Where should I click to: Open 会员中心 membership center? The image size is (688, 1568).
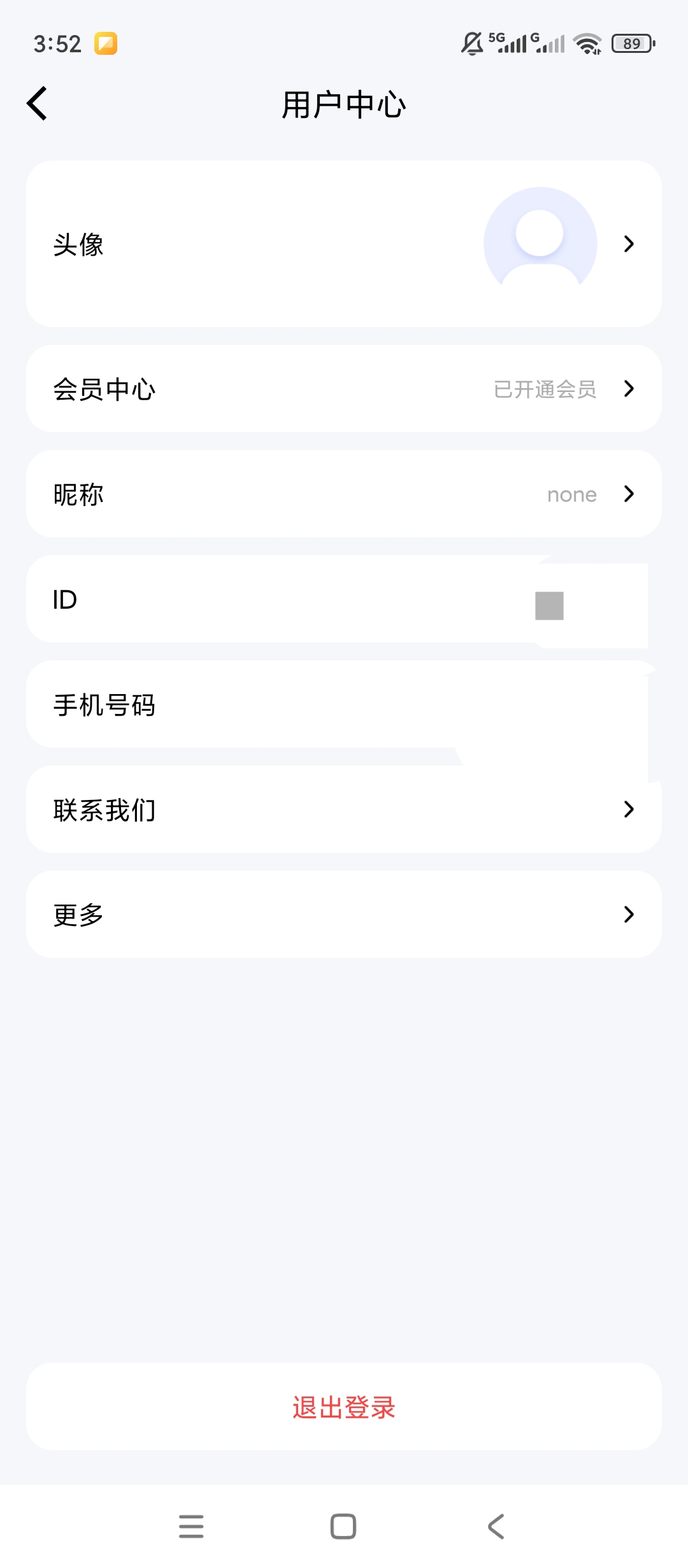(344, 389)
